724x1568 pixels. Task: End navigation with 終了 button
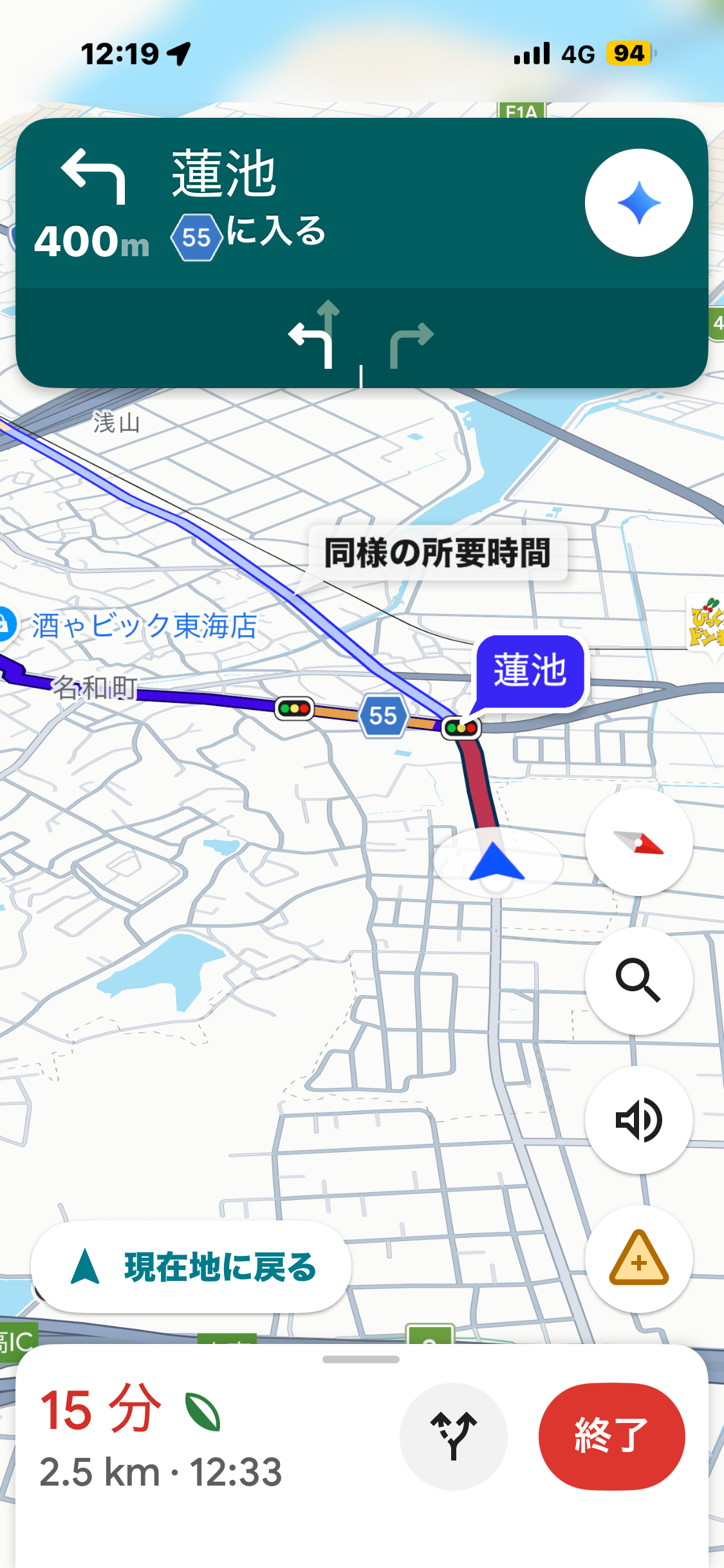pyautogui.click(x=611, y=1436)
